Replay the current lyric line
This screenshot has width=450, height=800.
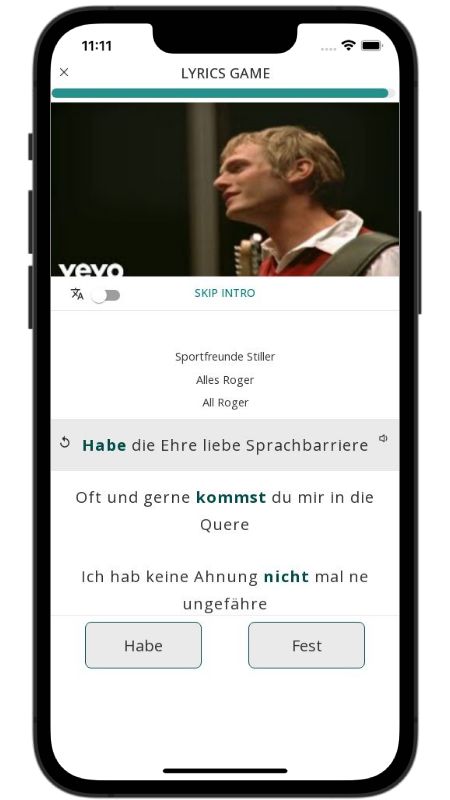(65, 442)
